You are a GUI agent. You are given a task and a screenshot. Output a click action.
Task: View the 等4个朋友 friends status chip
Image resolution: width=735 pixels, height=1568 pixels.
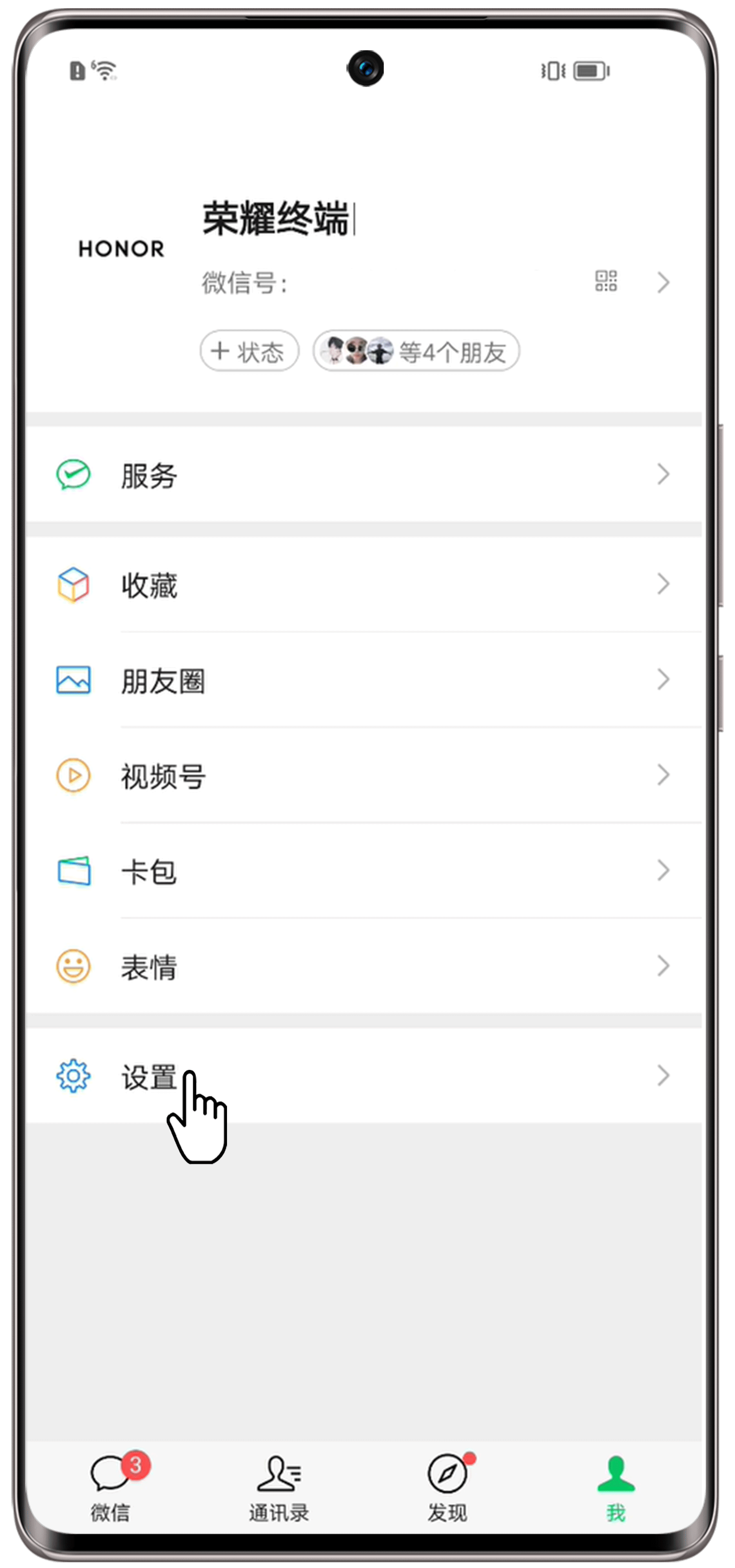pos(416,351)
